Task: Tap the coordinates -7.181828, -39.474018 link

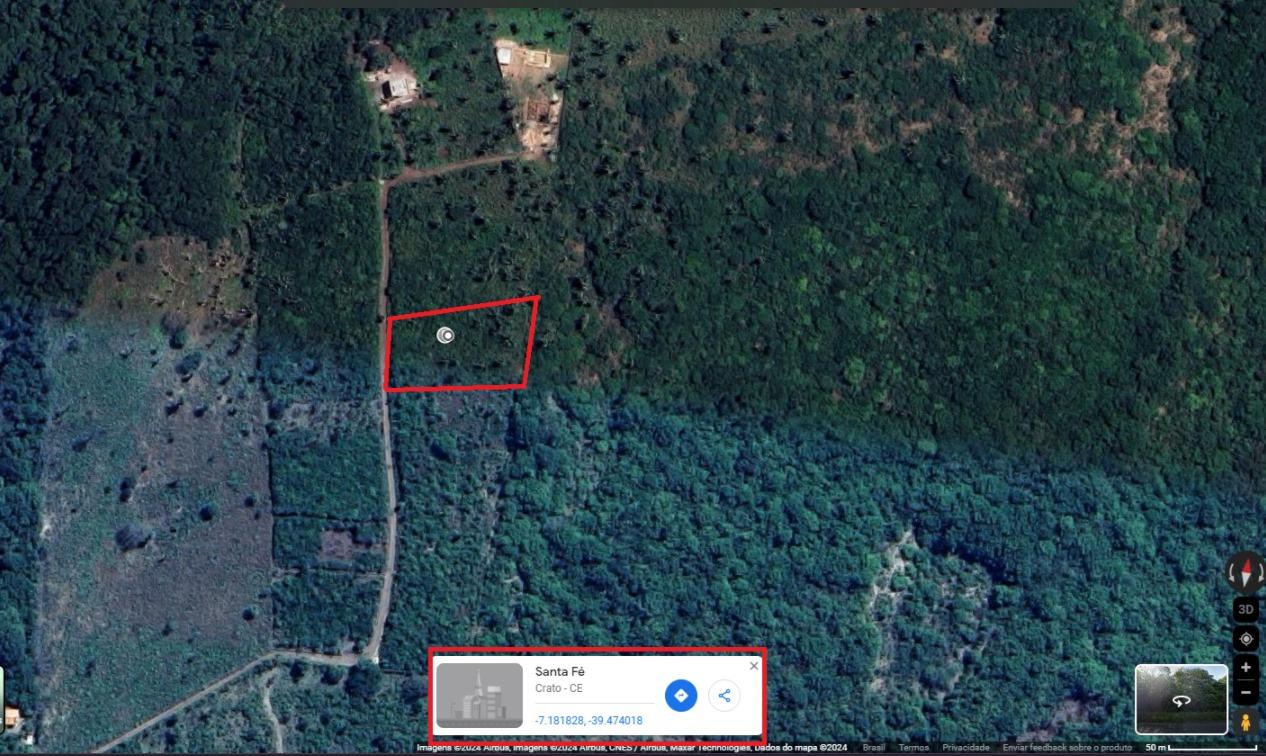Action: pos(588,720)
